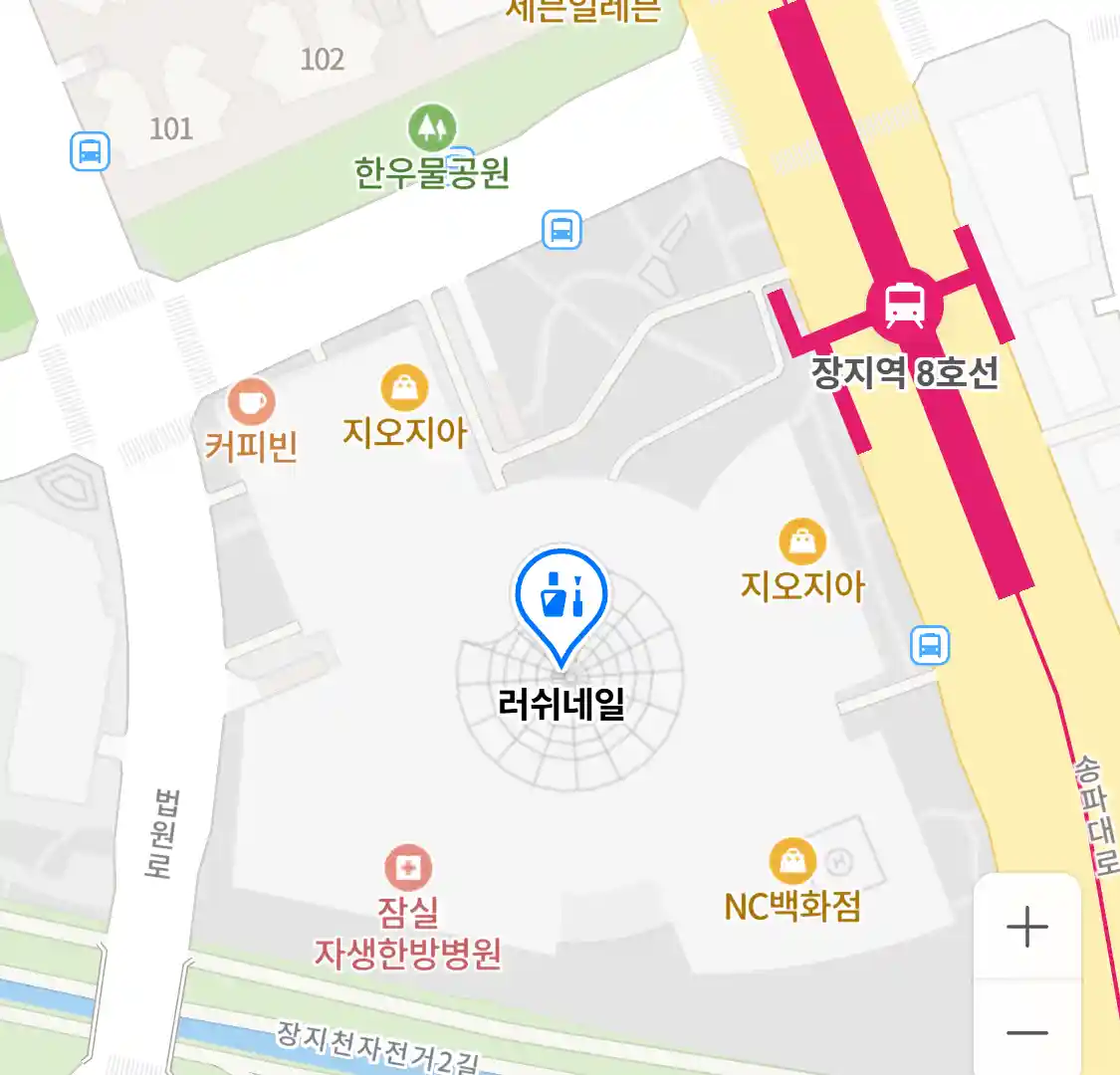Open the 장지역 8호선 subway station marker
This screenshot has width=1120, height=1075.
click(904, 304)
